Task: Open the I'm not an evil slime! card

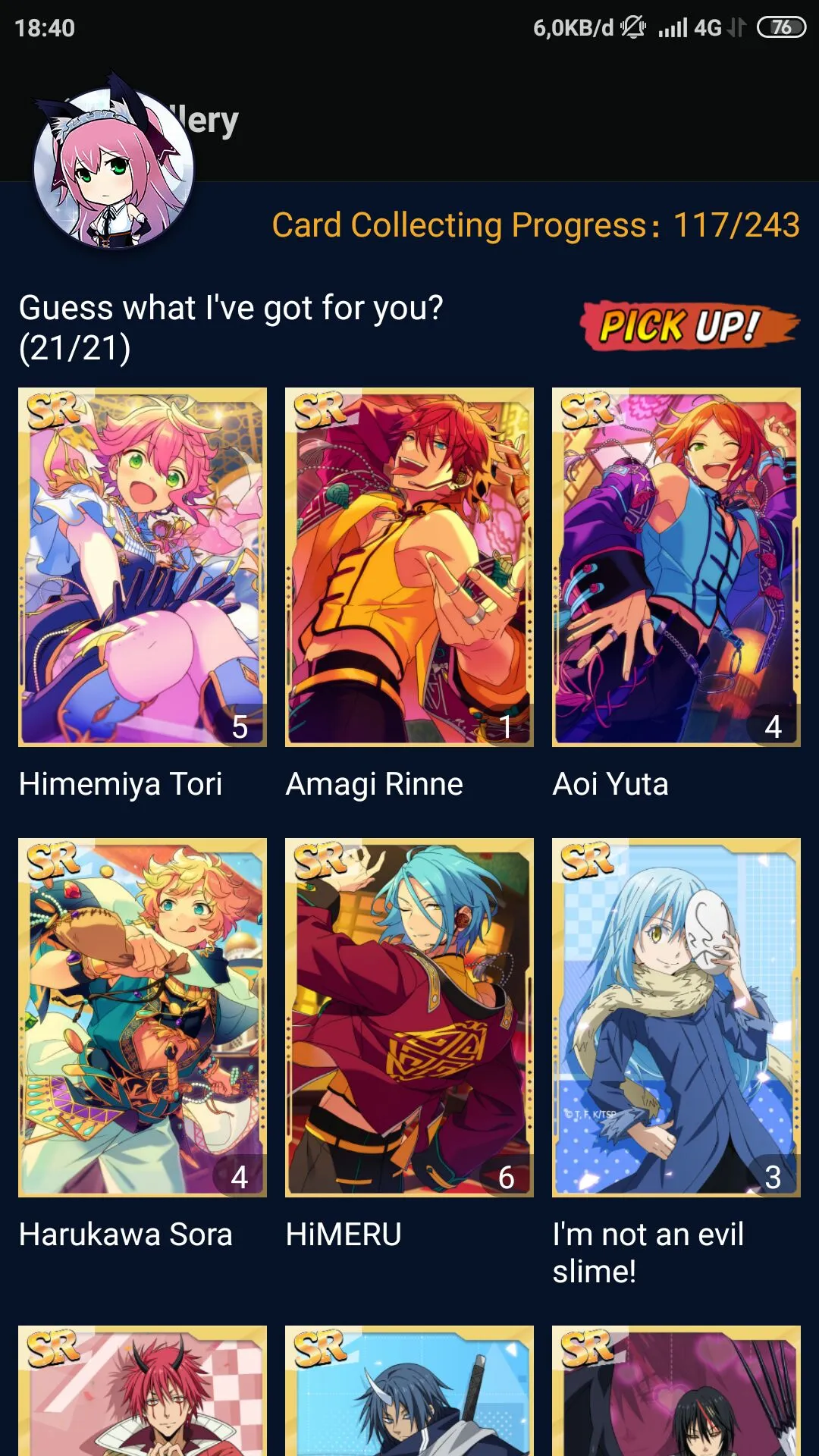Action: (676, 1018)
